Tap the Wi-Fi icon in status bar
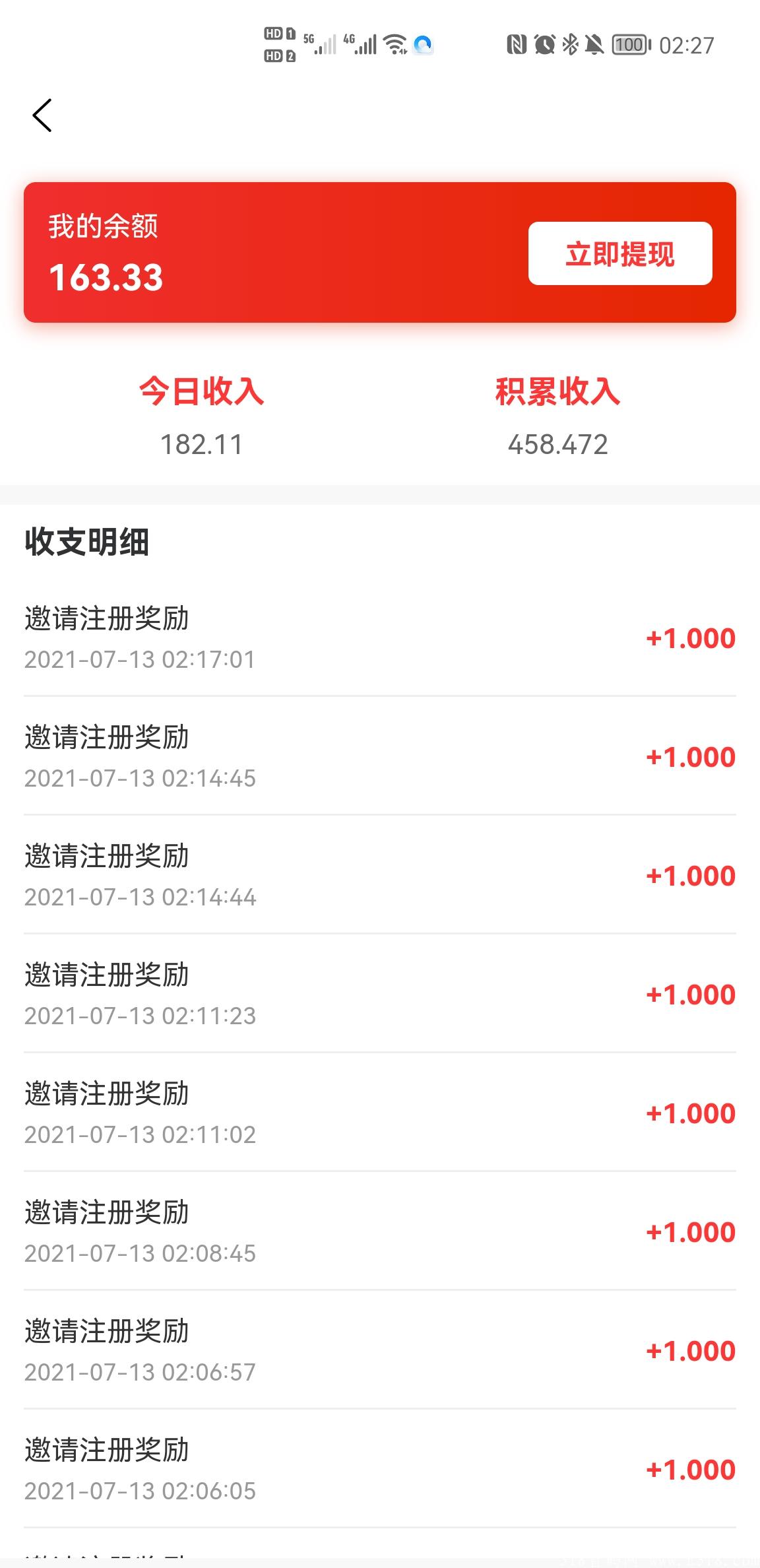 394,44
